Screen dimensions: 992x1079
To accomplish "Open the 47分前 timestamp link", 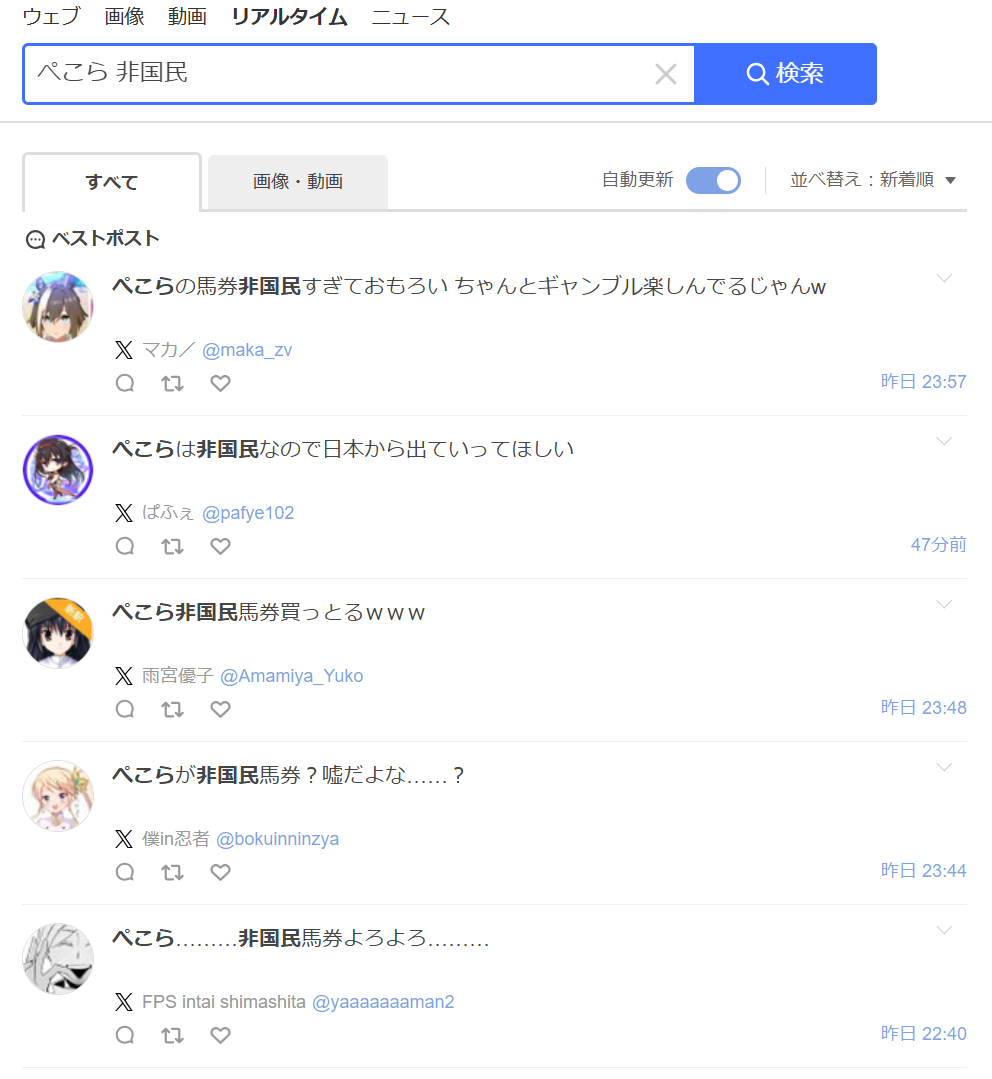I will click(938, 545).
